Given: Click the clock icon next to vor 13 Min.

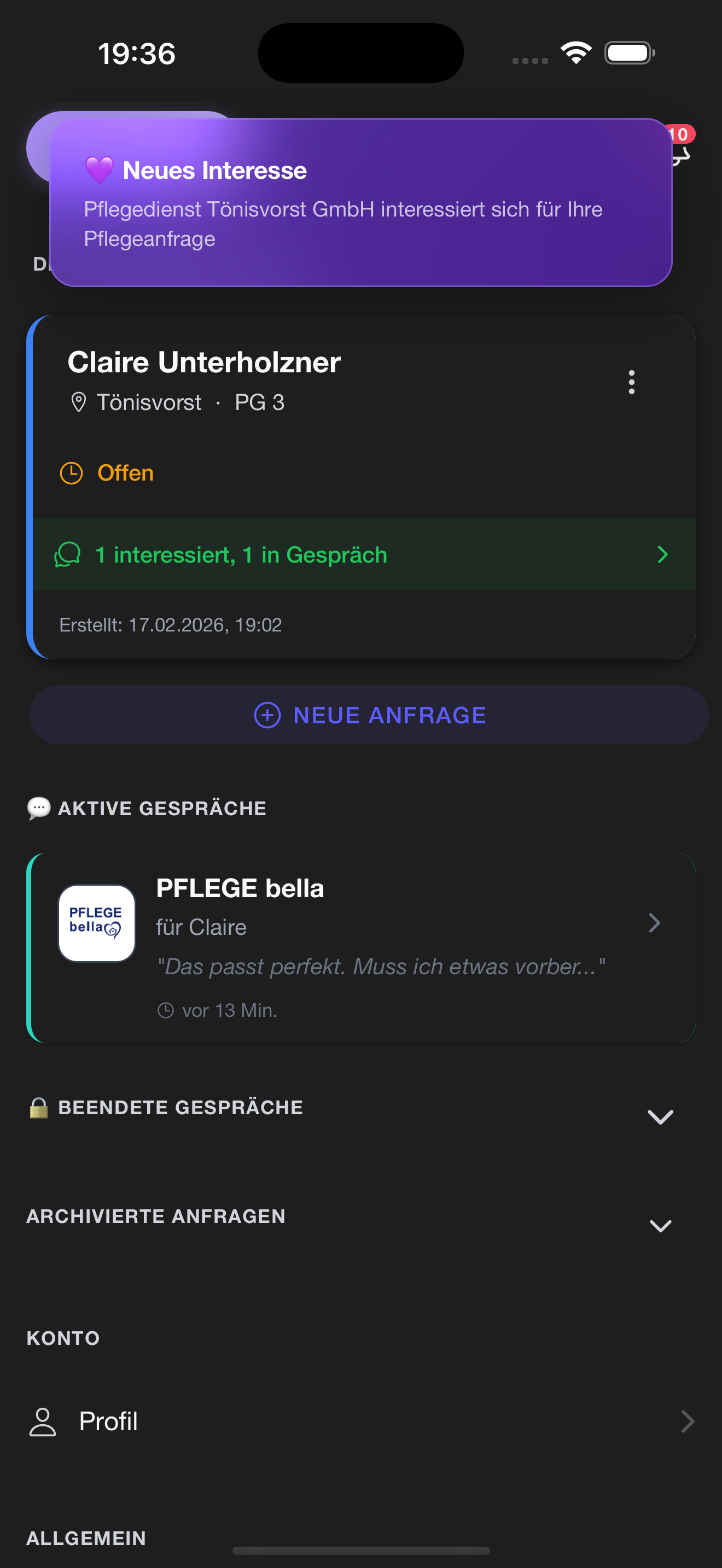Looking at the screenshot, I should point(167,1010).
